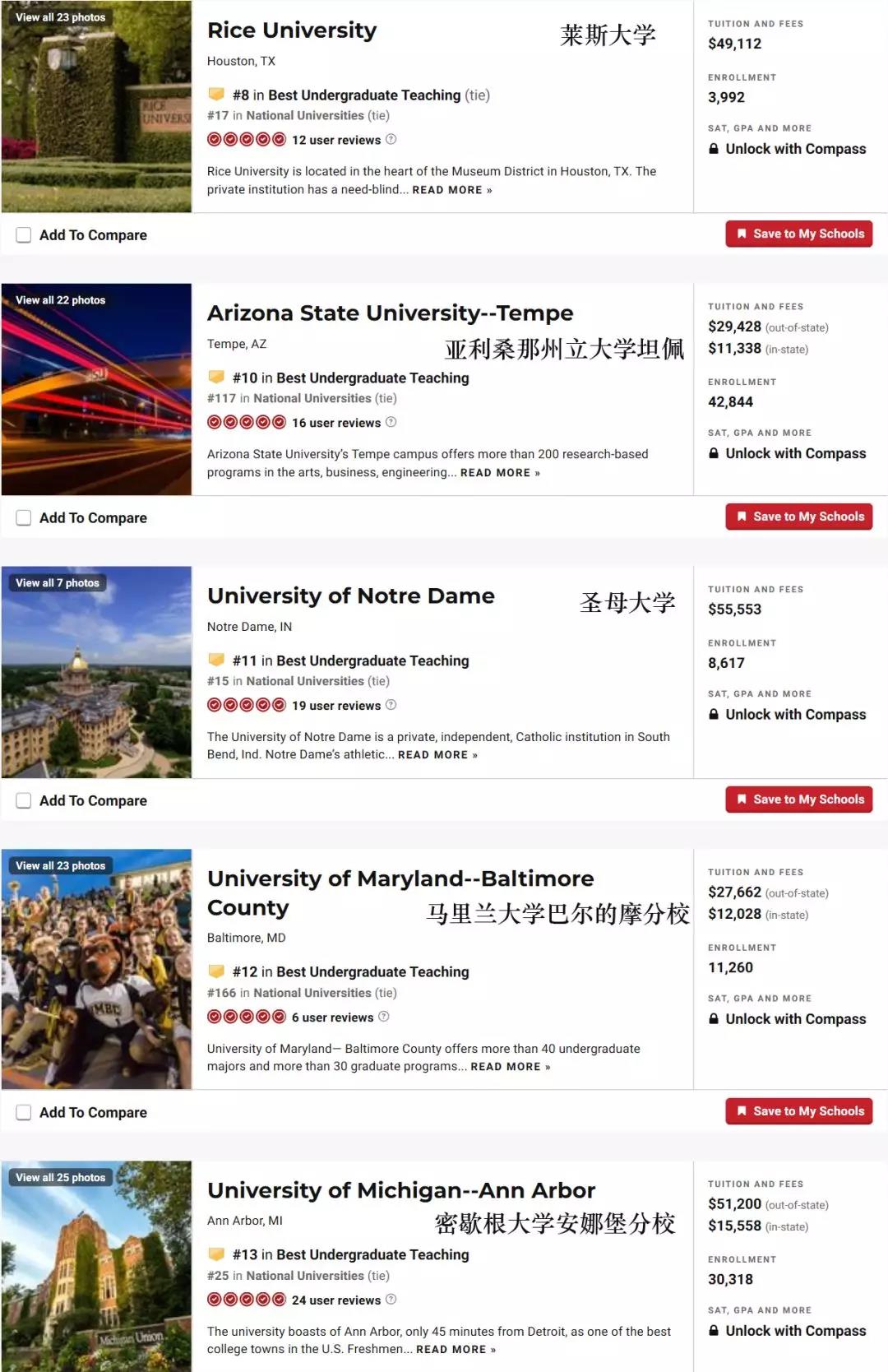Read more about University of Maryland--Baltimore County

click(x=510, y=1067)
